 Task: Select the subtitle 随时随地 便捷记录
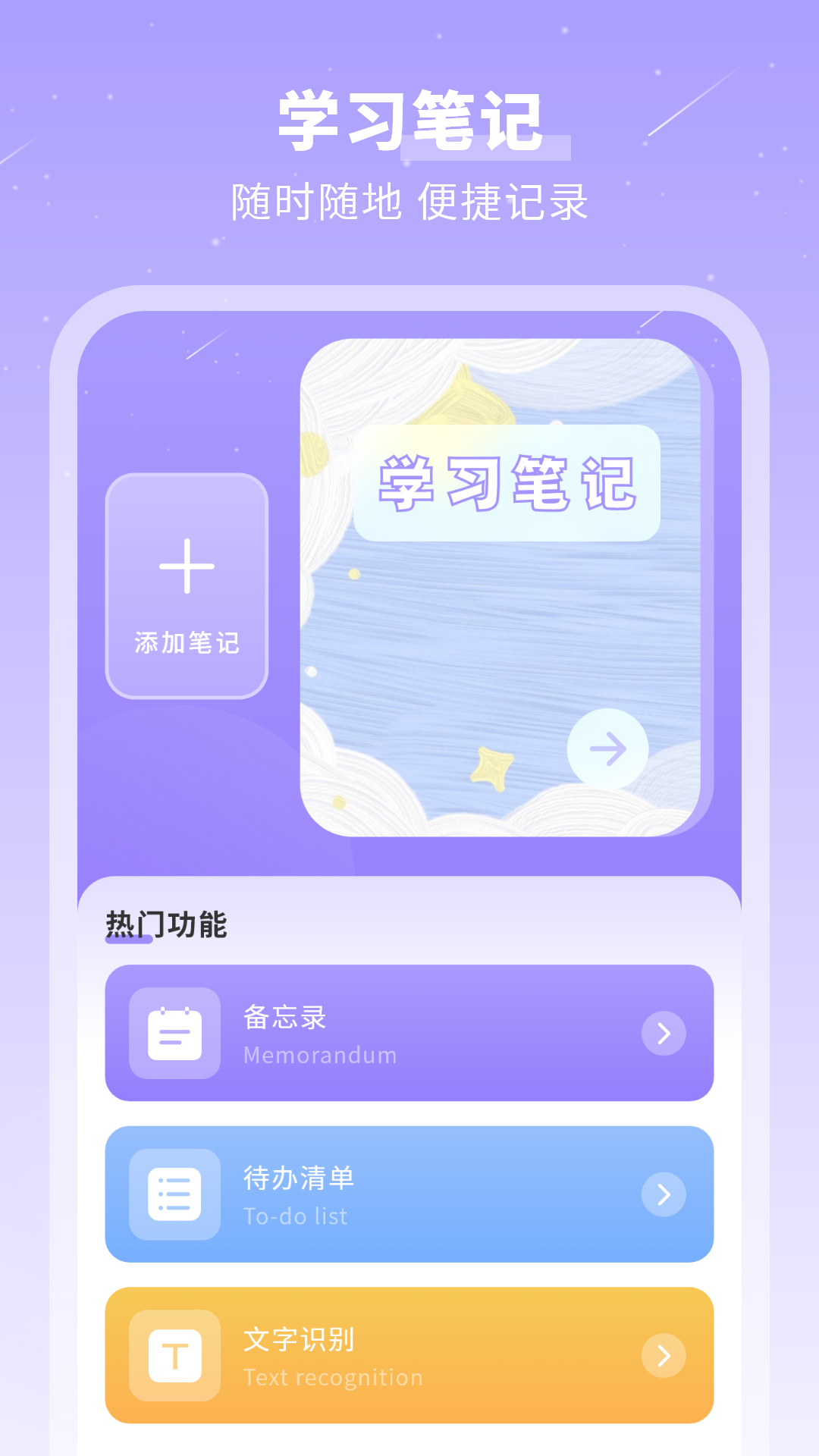(409, 201)
